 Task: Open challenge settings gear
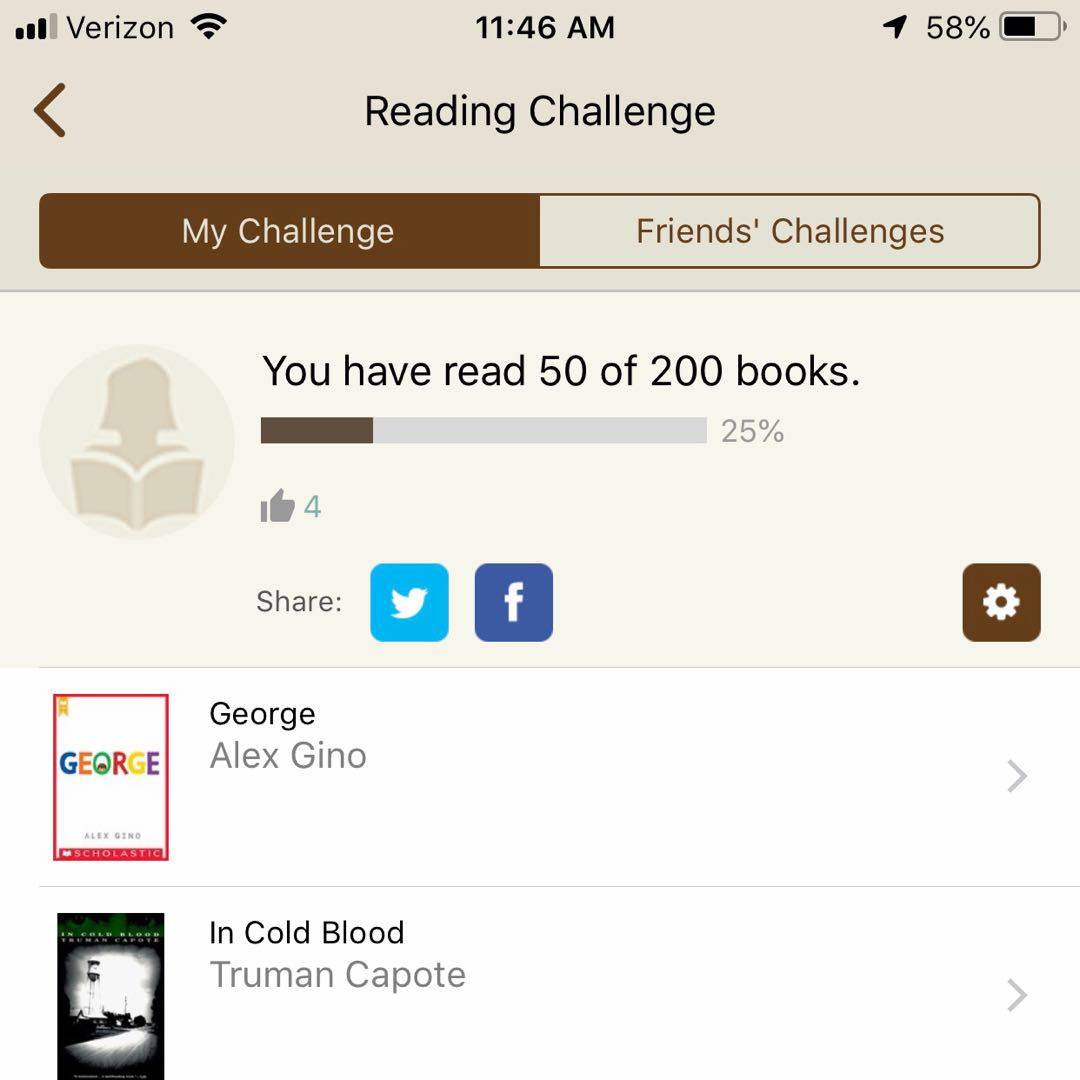pos(1001,602)
